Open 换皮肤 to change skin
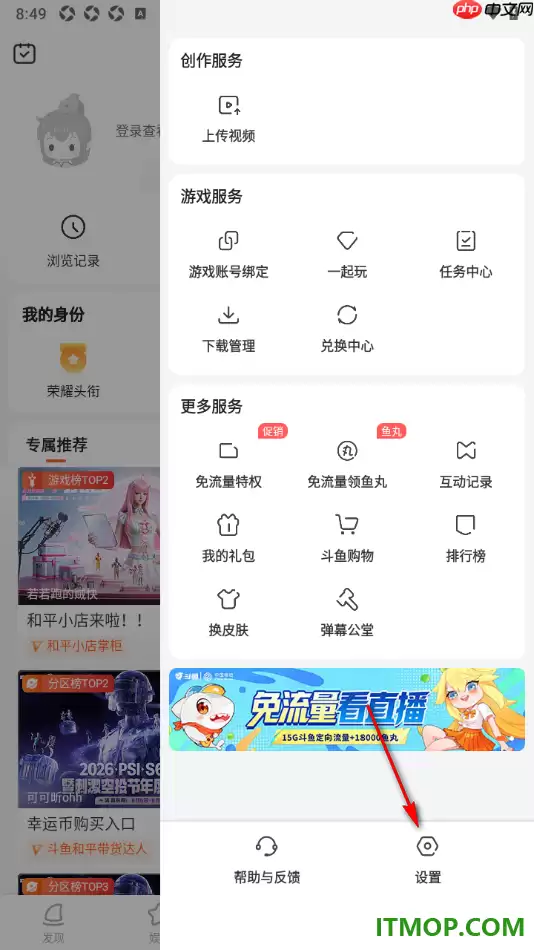This screenshot has height=950, width=534. tap(229, 613)
